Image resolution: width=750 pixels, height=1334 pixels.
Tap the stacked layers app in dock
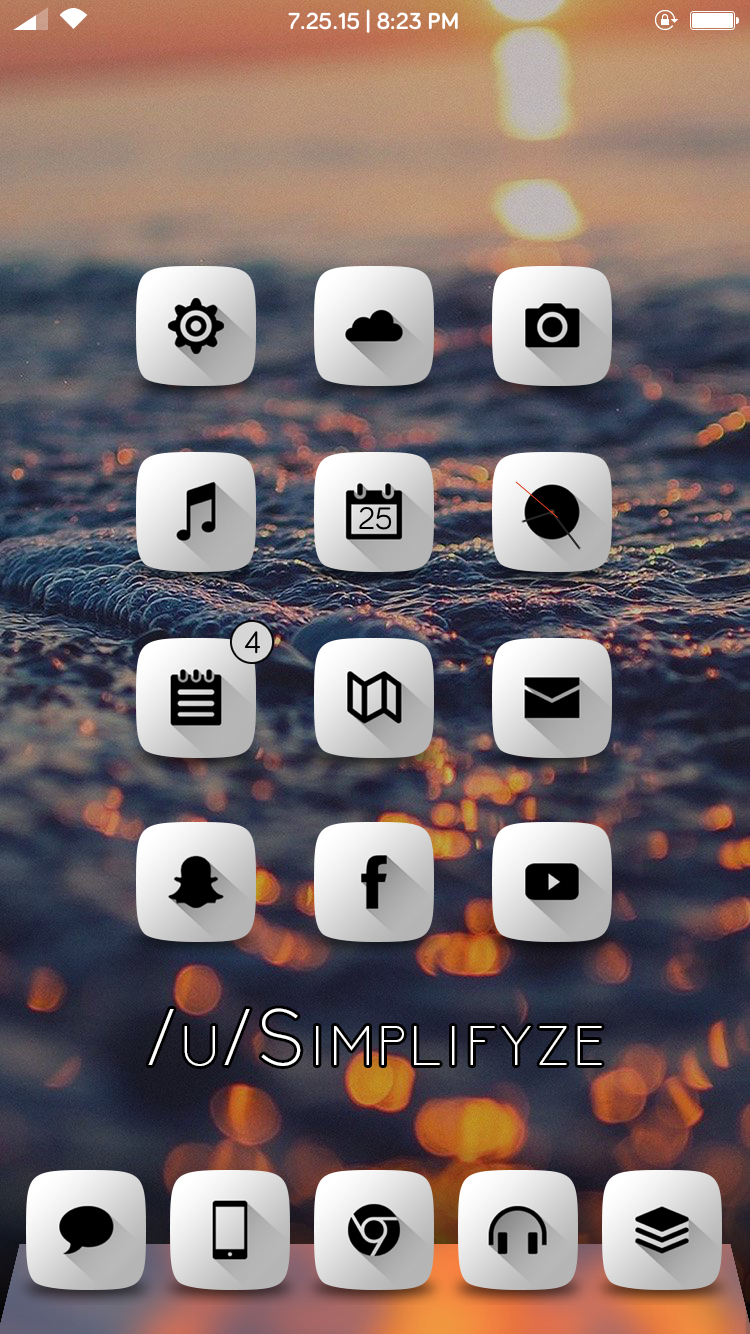pos(662,1230)
